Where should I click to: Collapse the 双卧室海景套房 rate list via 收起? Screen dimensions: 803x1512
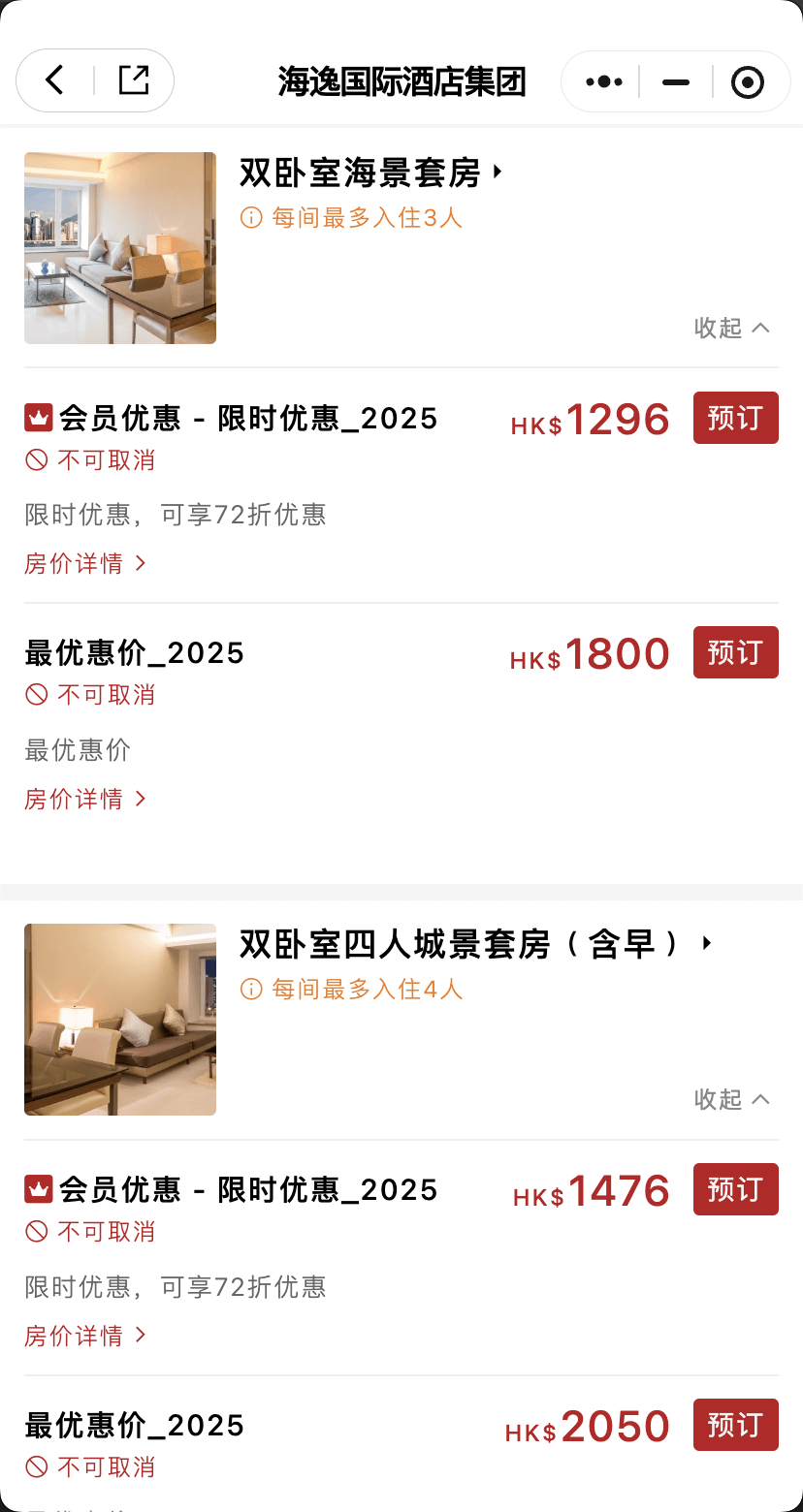click(733, 329)
